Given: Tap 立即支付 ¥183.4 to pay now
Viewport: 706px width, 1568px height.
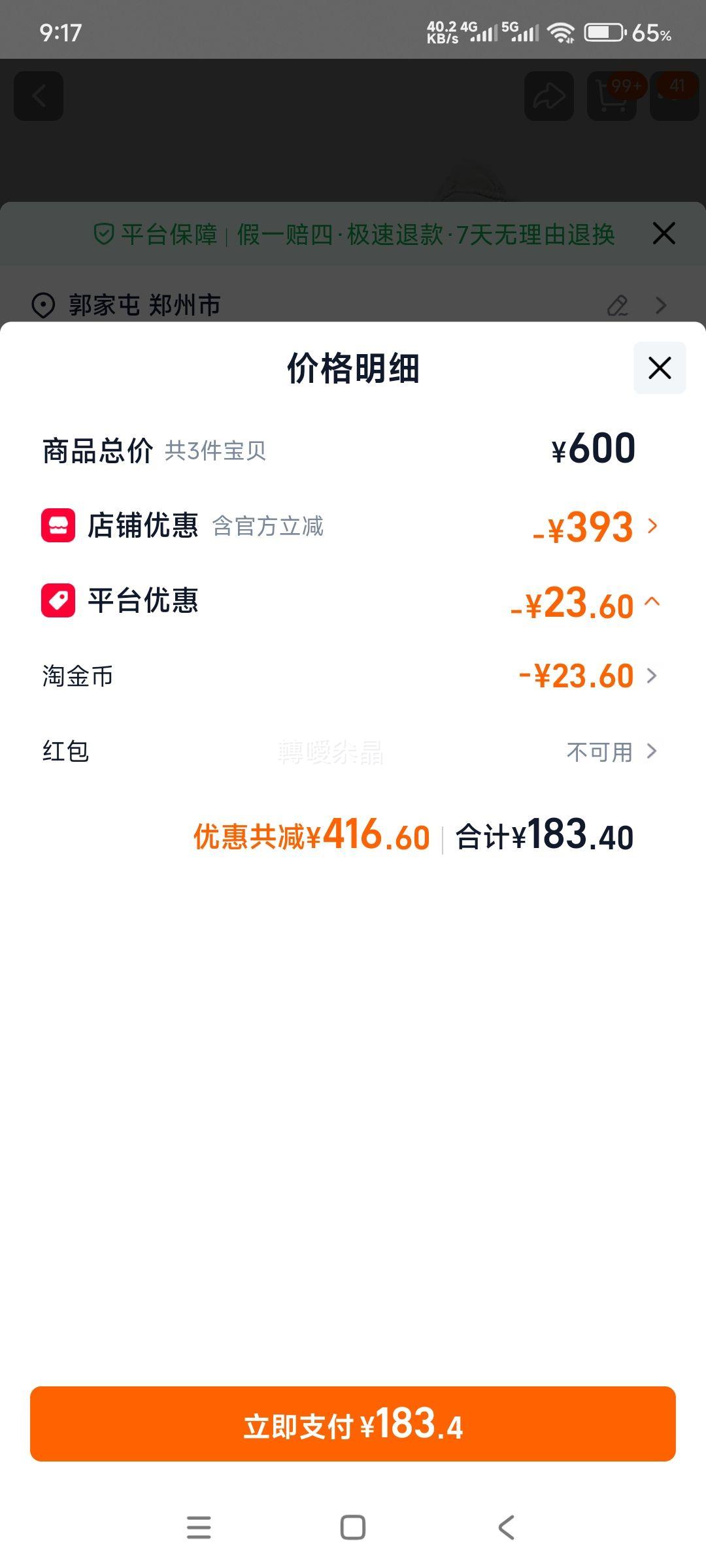Looking at the screenshot, I should tap(353, 1424).
